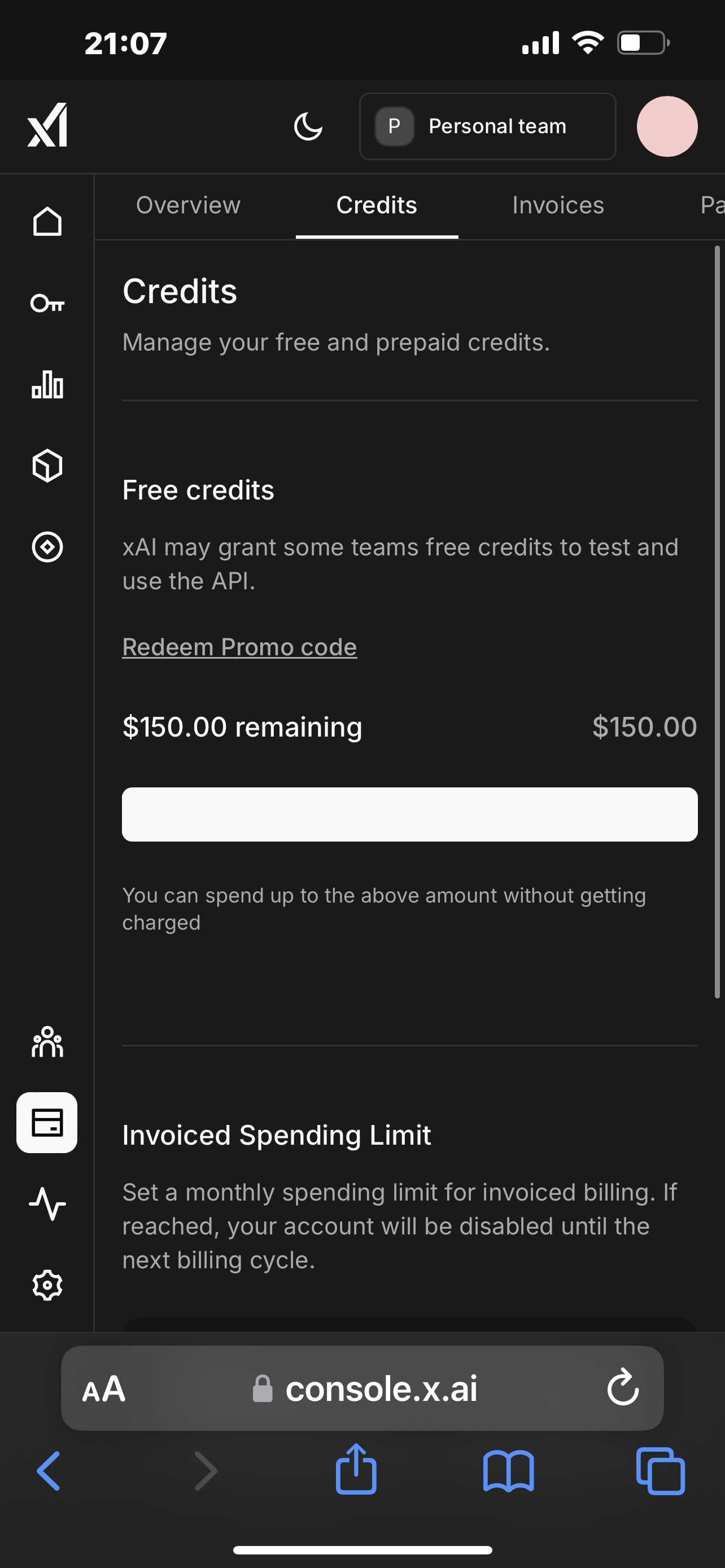Open API keys from the key icon

(47, 303)
